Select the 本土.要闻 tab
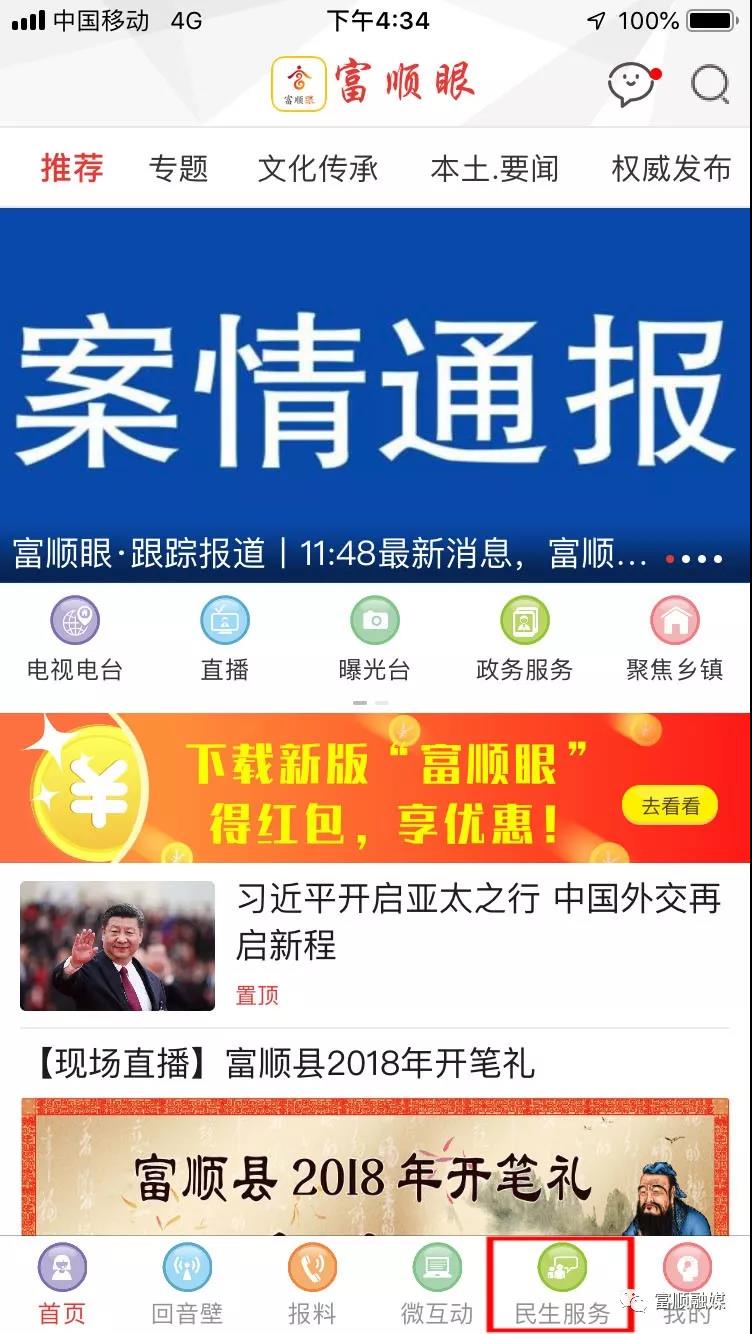This screenshot has height=1334, width=752. [494, 168]
